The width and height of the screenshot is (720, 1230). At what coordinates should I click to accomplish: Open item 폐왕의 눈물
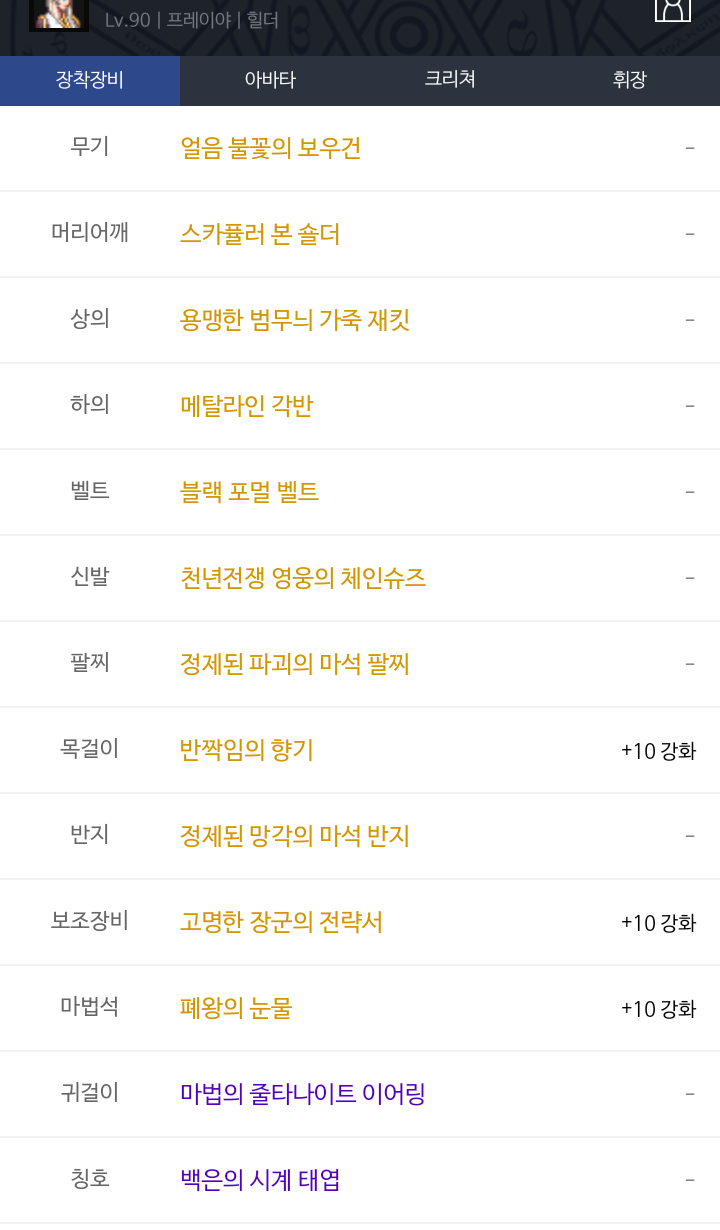[236, 1008]
